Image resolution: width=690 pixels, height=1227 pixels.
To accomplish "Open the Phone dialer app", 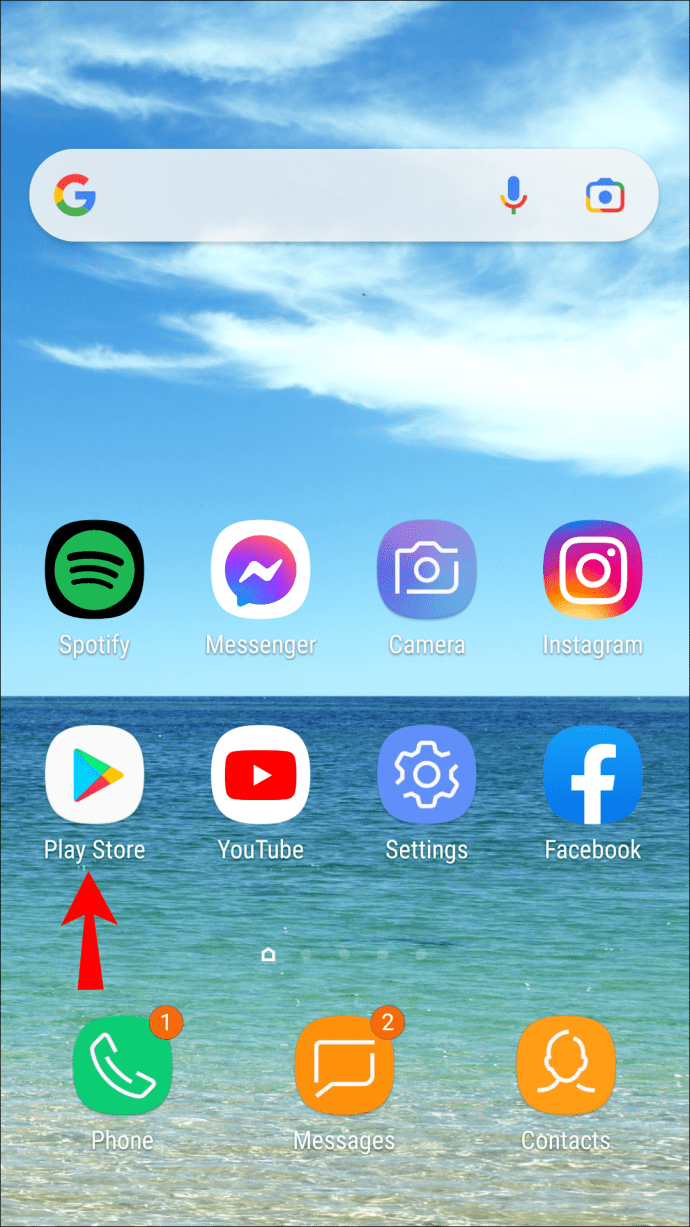I will coord(122,1065).
